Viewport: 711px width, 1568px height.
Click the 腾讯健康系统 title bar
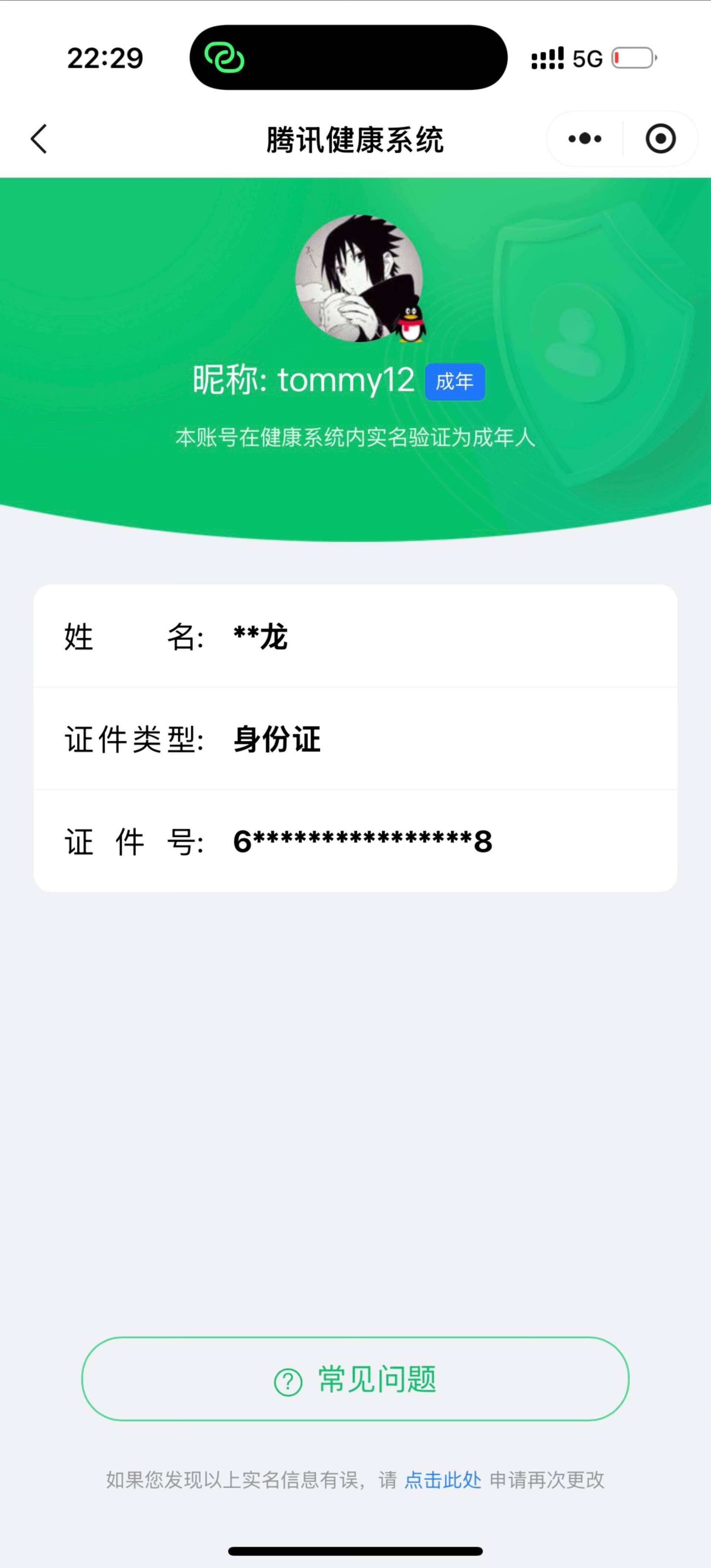pos(355,139)
